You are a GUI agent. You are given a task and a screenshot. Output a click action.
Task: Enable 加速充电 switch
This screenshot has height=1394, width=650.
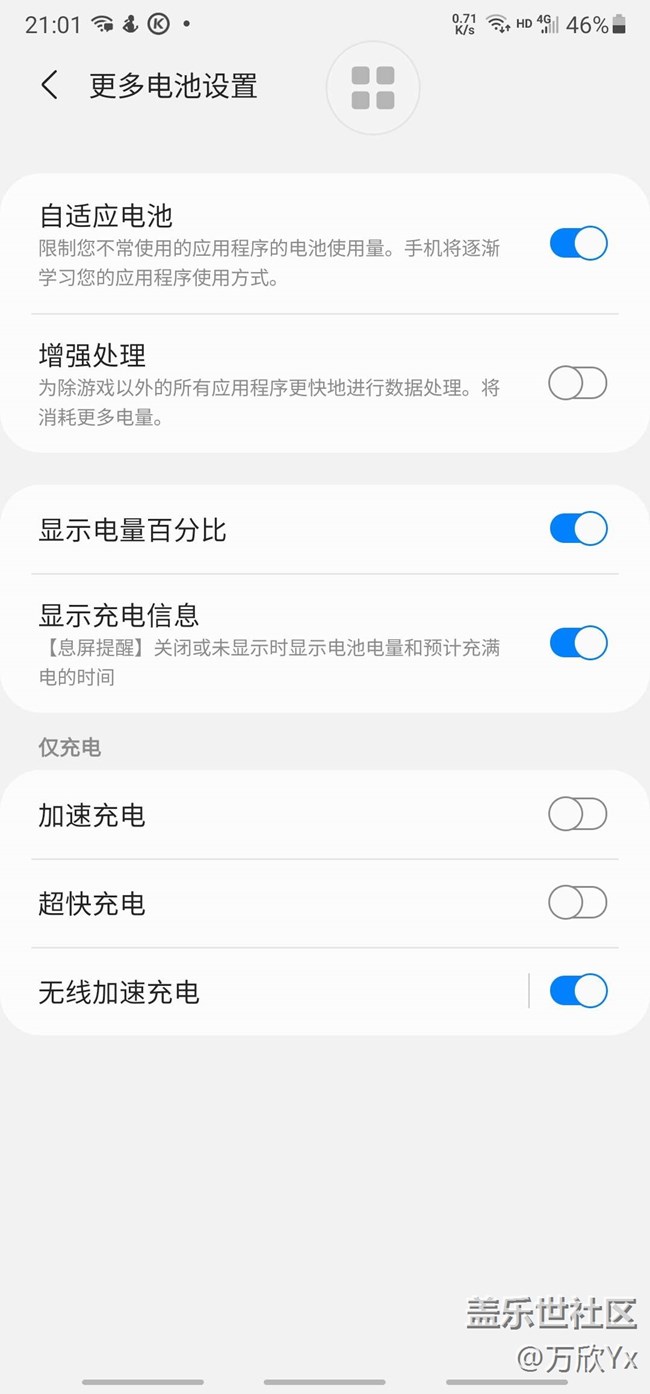click(x=578, y=815)
